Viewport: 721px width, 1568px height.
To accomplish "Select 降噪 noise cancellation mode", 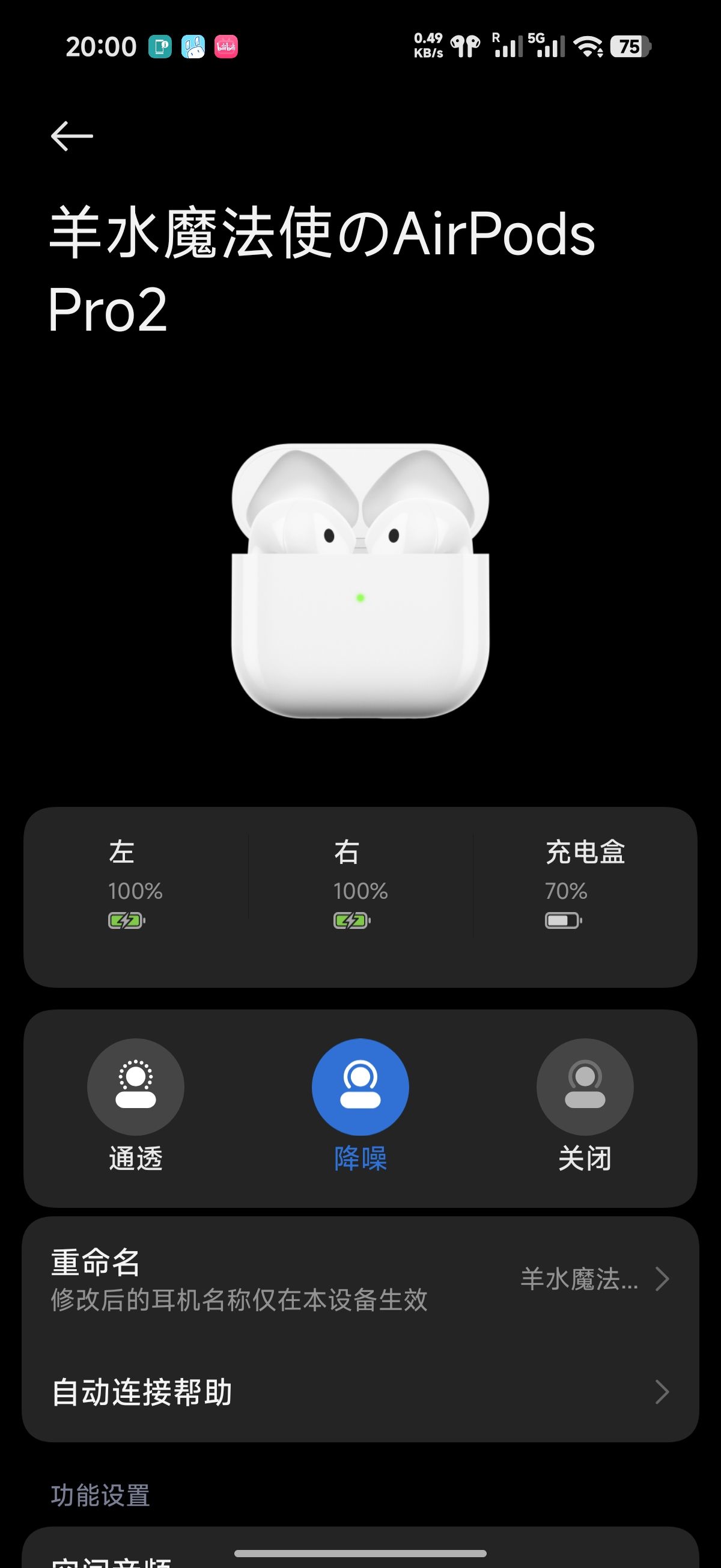I will tap(360, 1087).
